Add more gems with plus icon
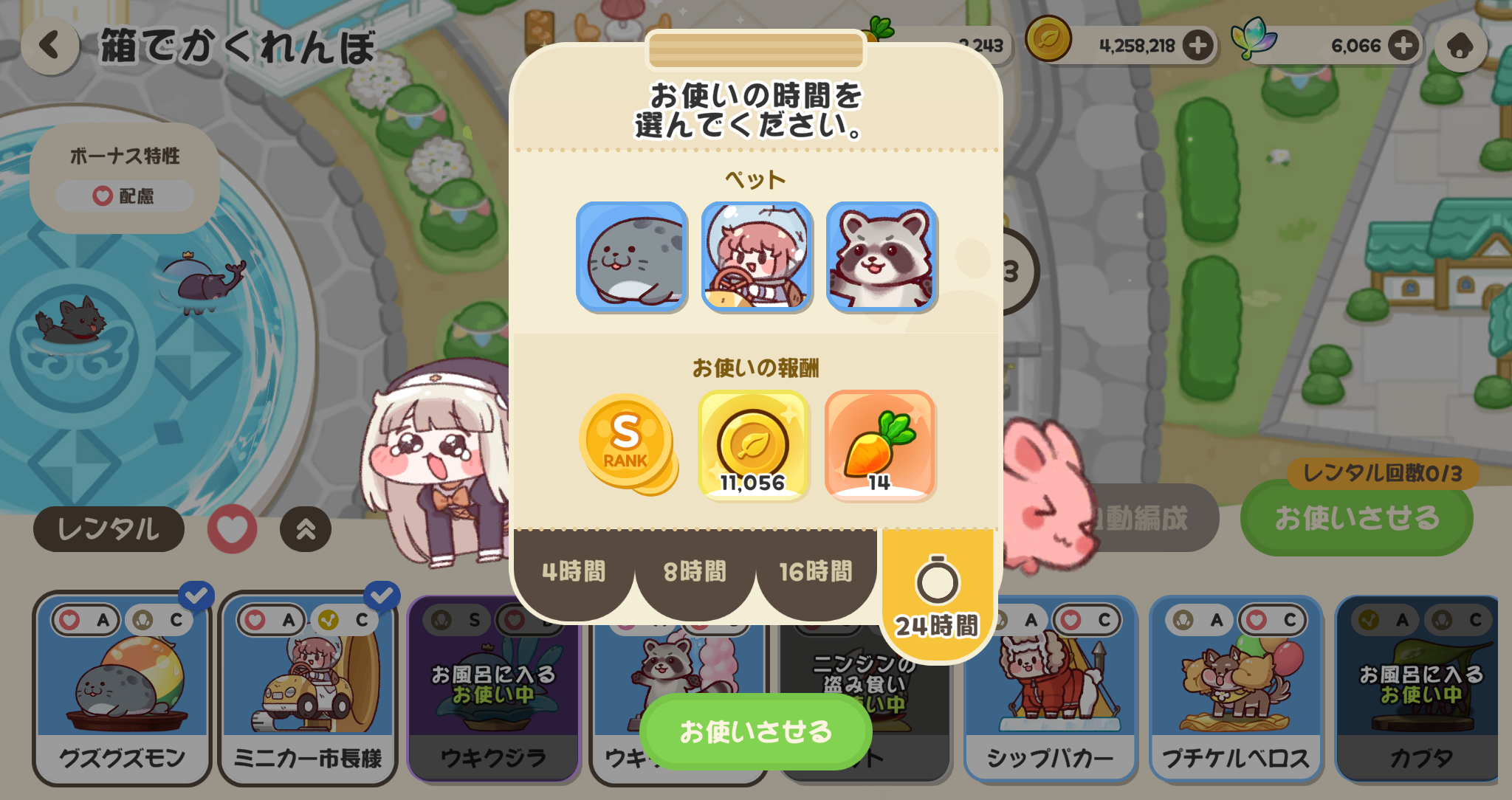Image resolution: width=1512 pixels, height=800 pixels. 1403,46
